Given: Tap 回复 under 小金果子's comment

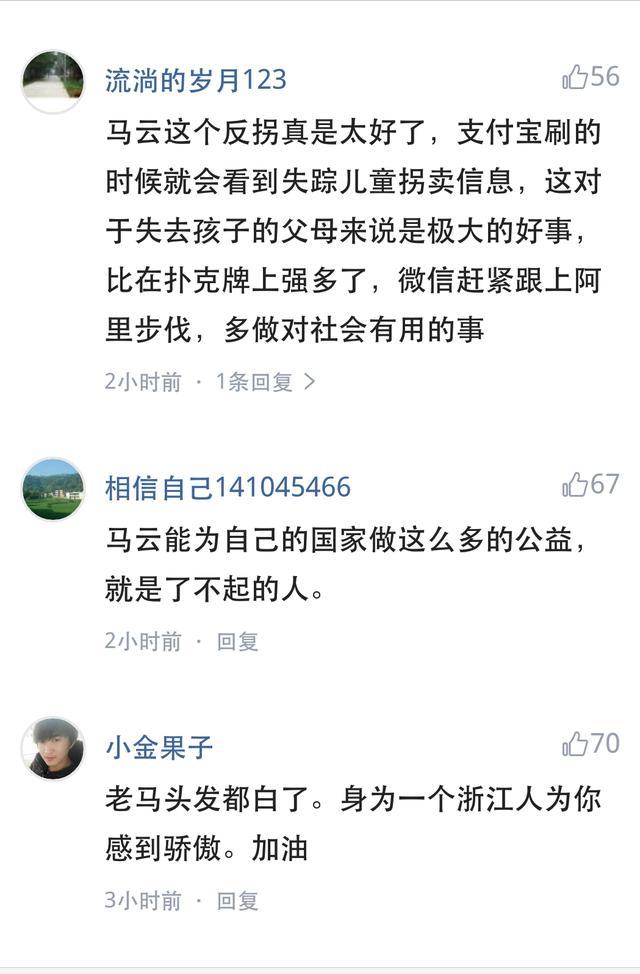Looking at the screenshot, I should coord(238,900).
